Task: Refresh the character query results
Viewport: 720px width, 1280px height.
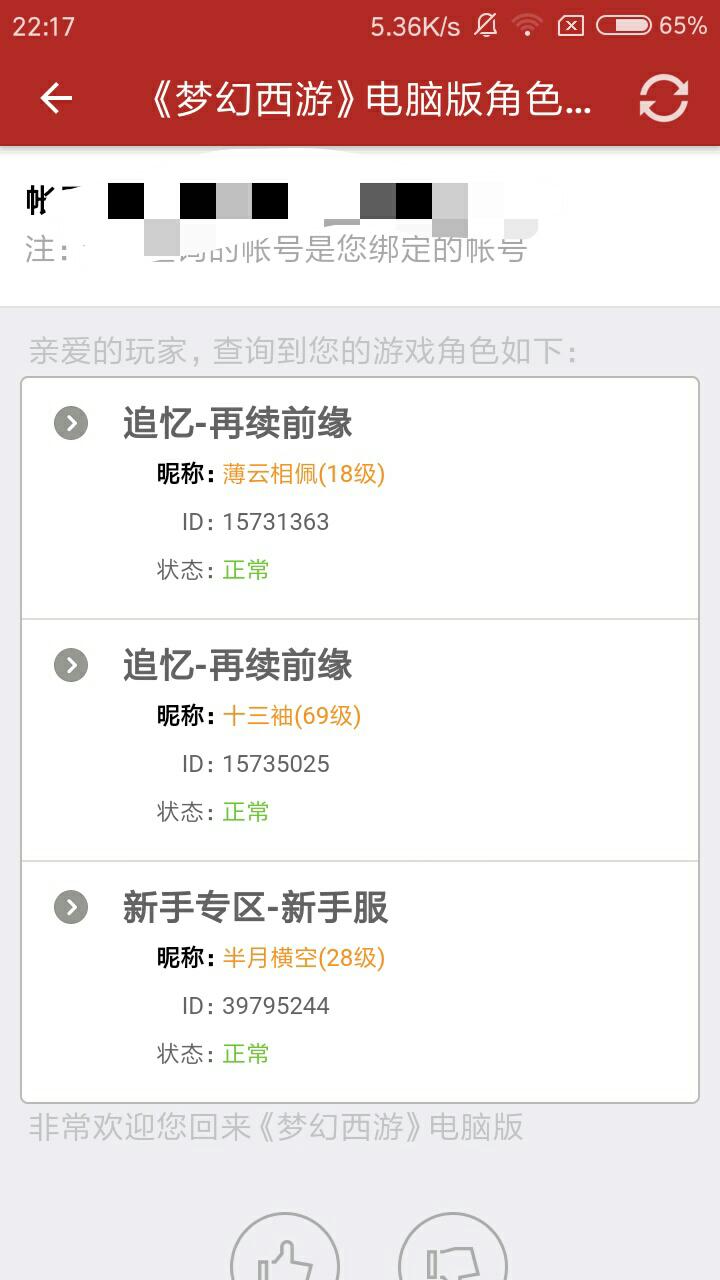Action: pos(664,98)
